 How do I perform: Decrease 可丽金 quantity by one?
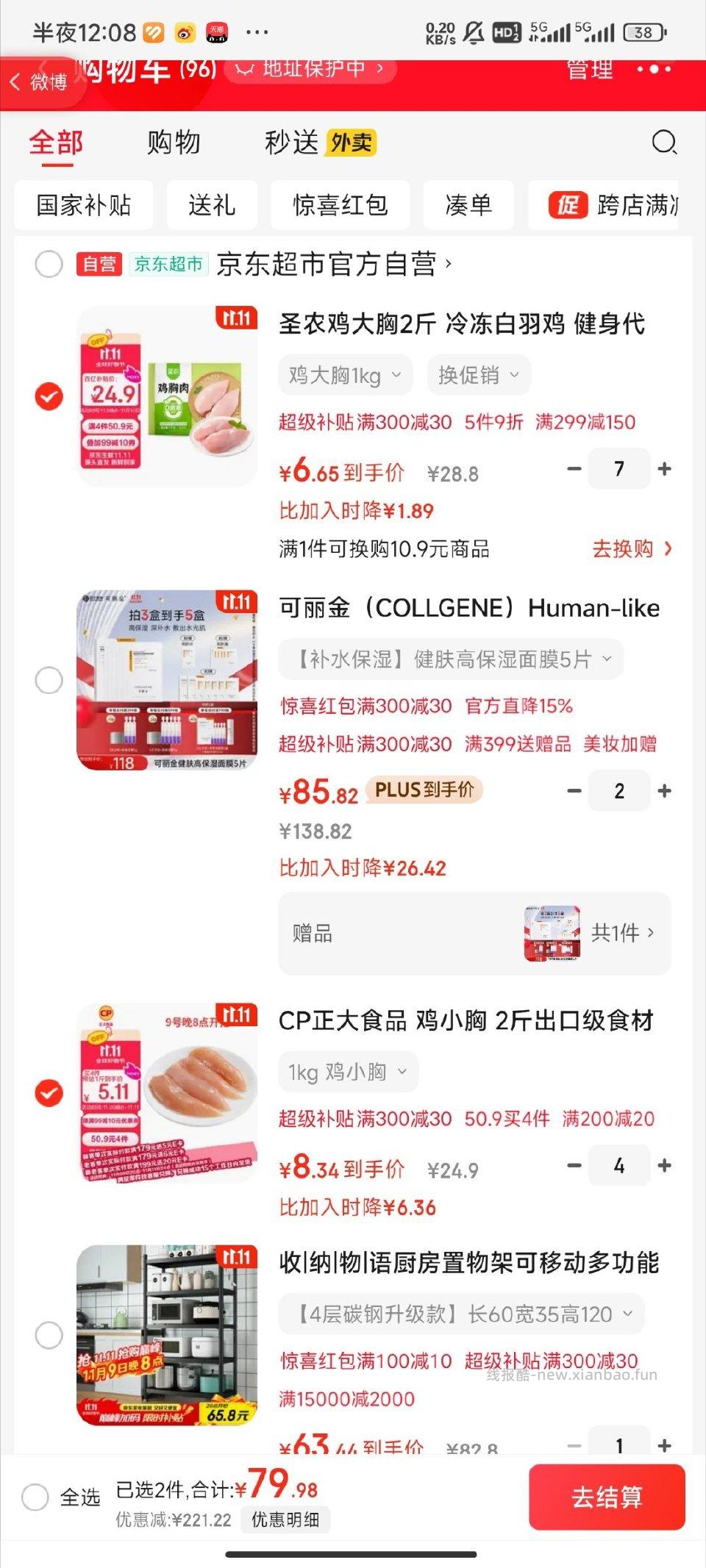pos(574,791)
